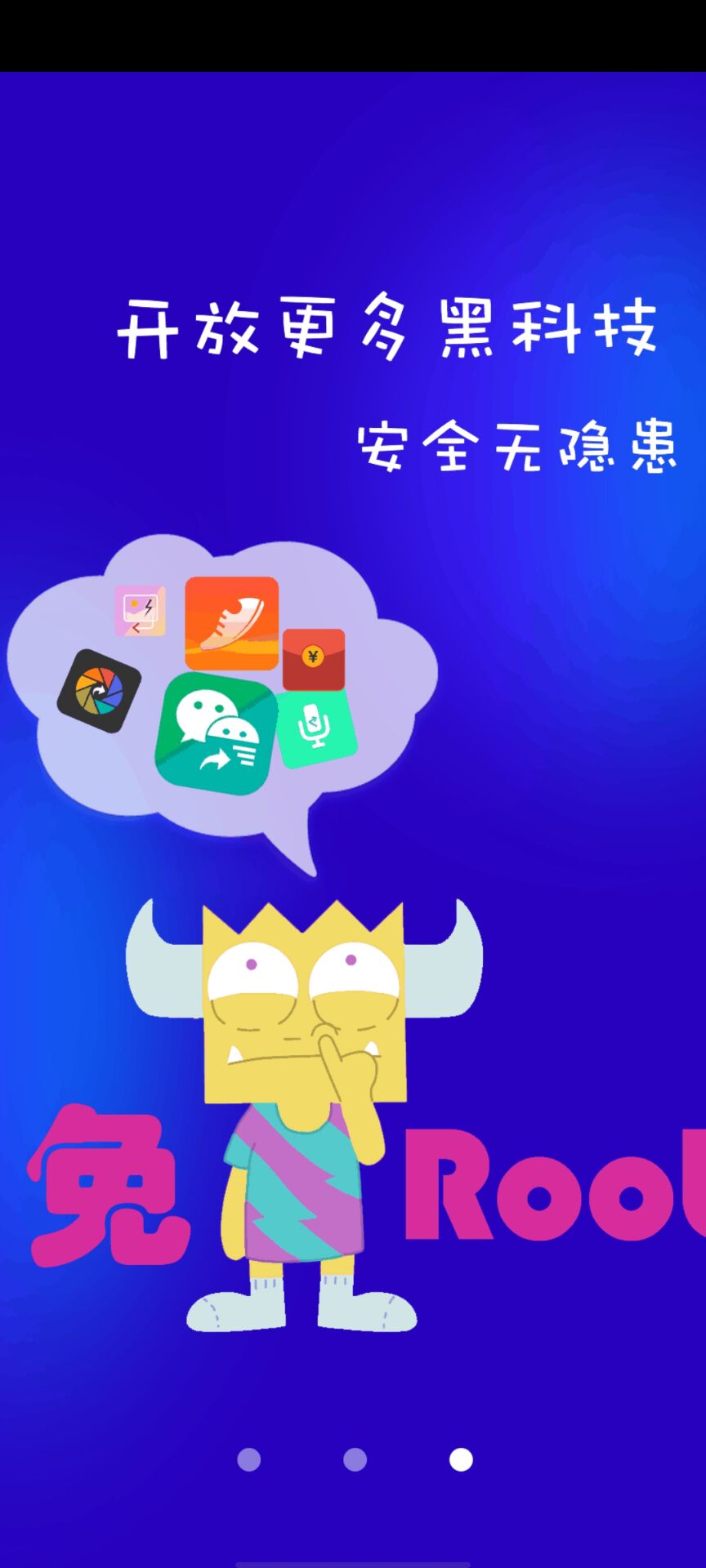
Task: Jump to the first onboarding page dot
Action: (x=248, y=1459)
